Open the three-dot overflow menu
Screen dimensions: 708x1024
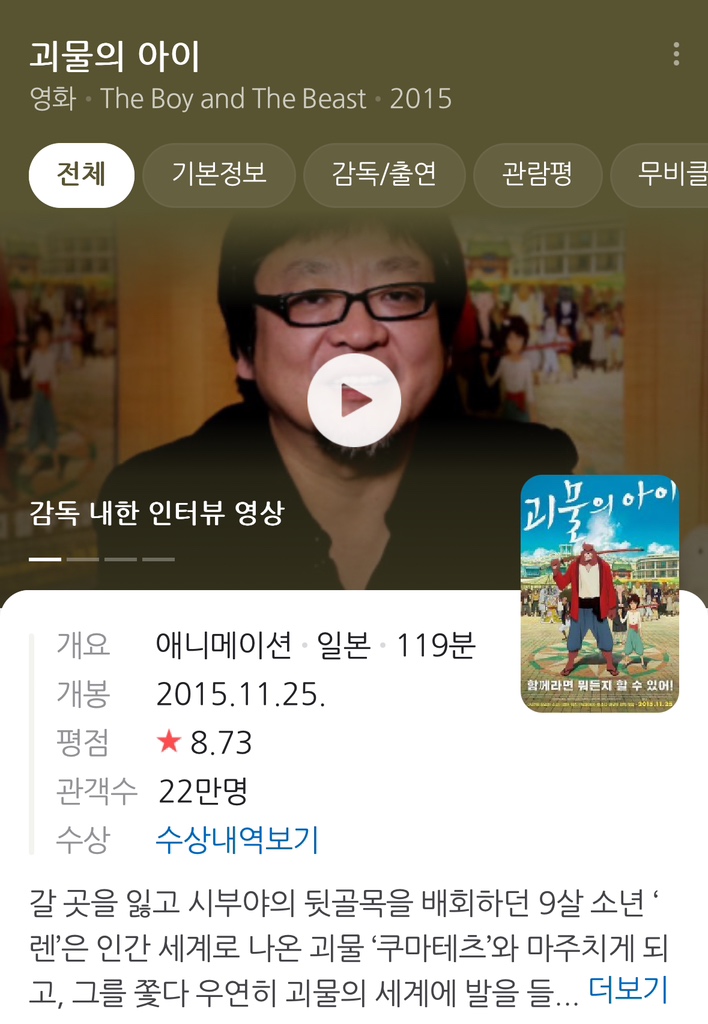[x=677, y=54]
